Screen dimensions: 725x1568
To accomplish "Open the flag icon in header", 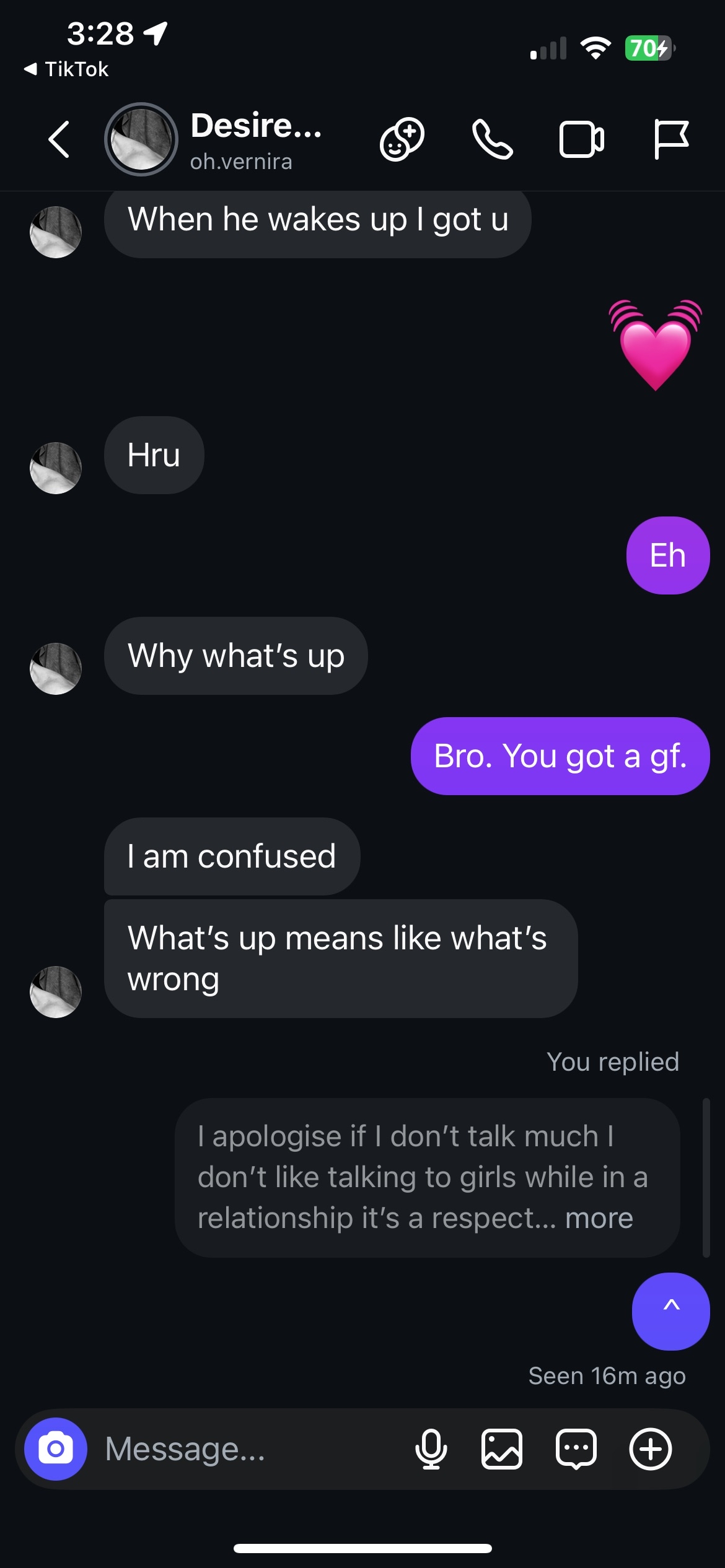I will pyautogui.click(x=671, y=139).
